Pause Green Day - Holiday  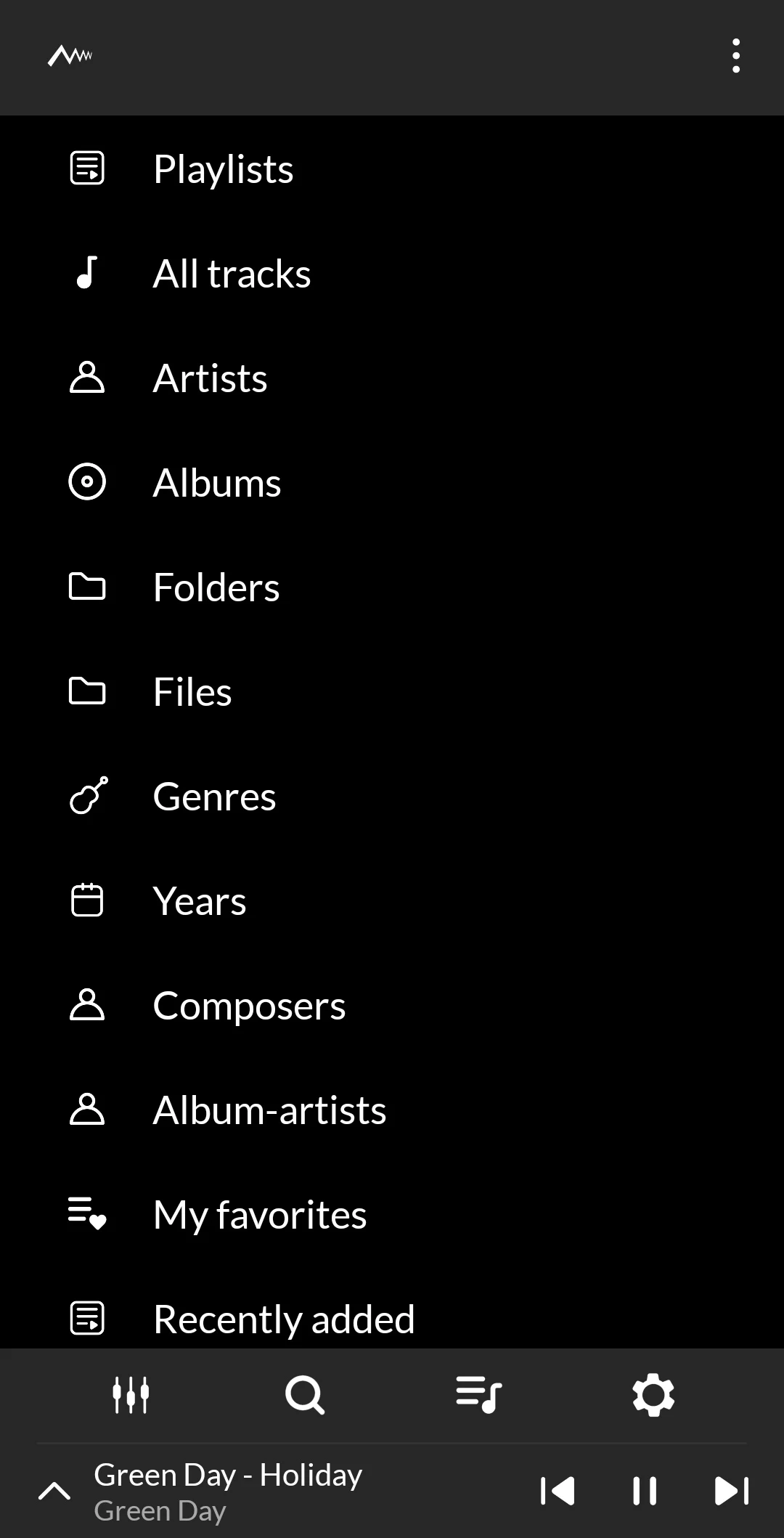645,1491
